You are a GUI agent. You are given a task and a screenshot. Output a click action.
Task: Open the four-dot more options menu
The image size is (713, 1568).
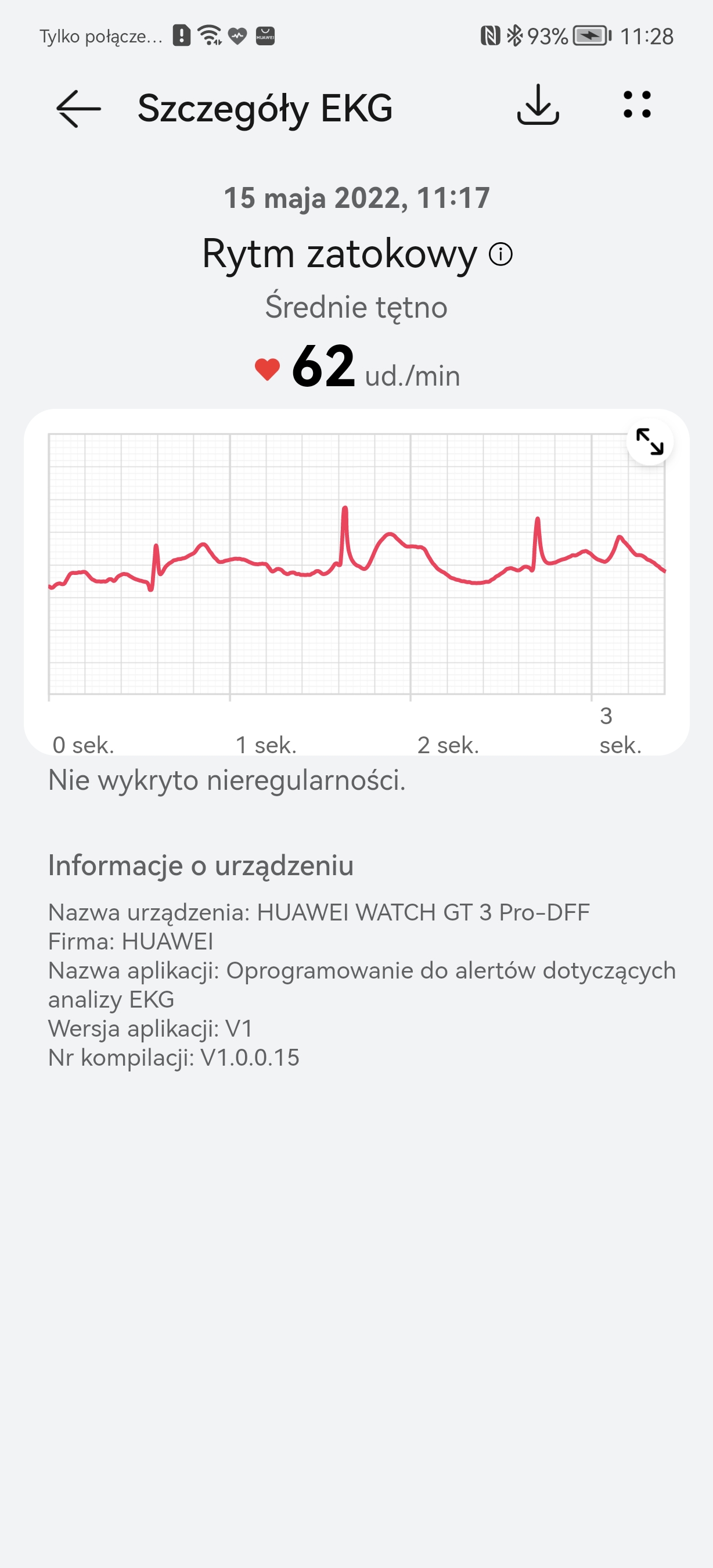click(x=637, y=105)
